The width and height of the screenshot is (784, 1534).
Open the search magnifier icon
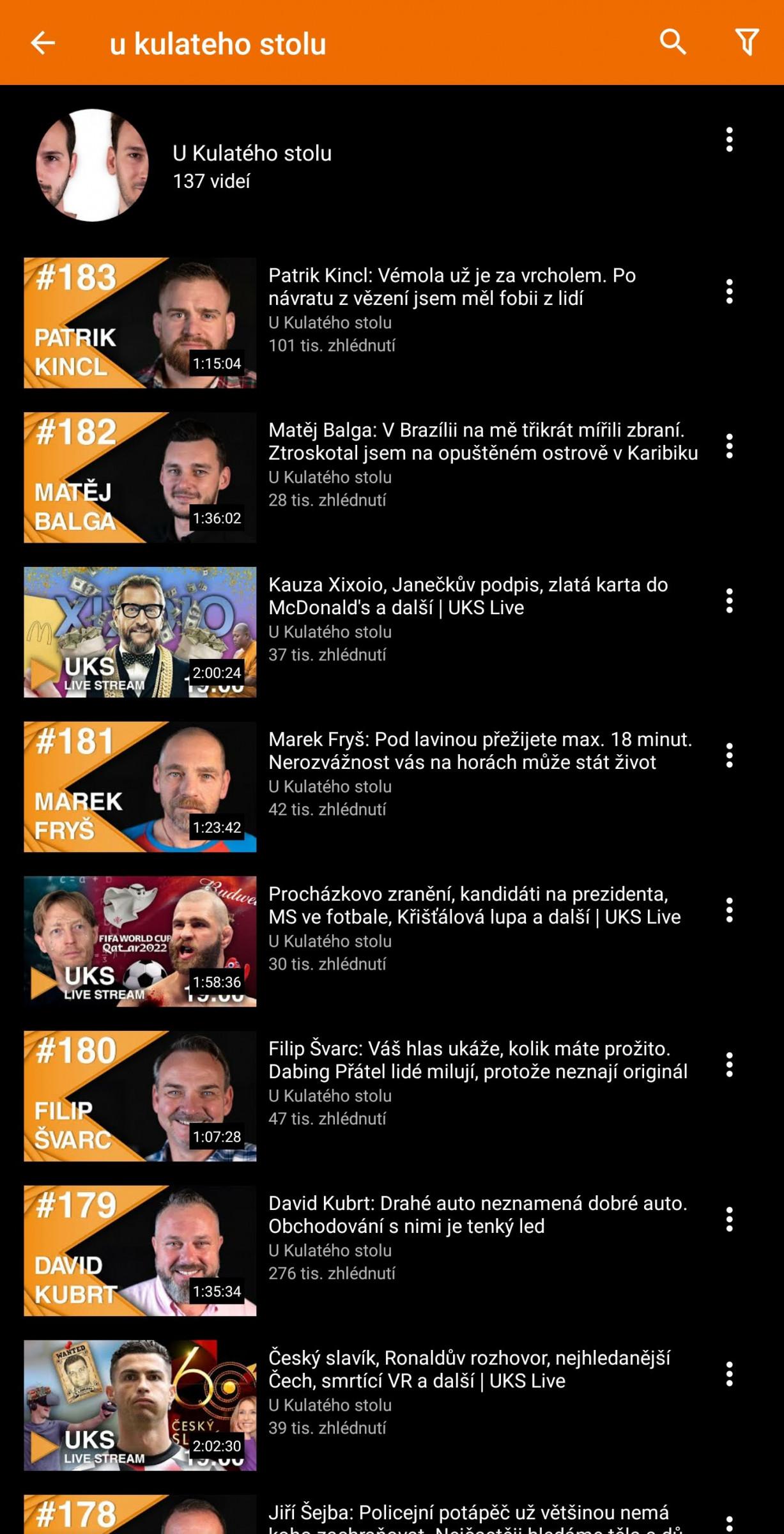pos(673,42)
